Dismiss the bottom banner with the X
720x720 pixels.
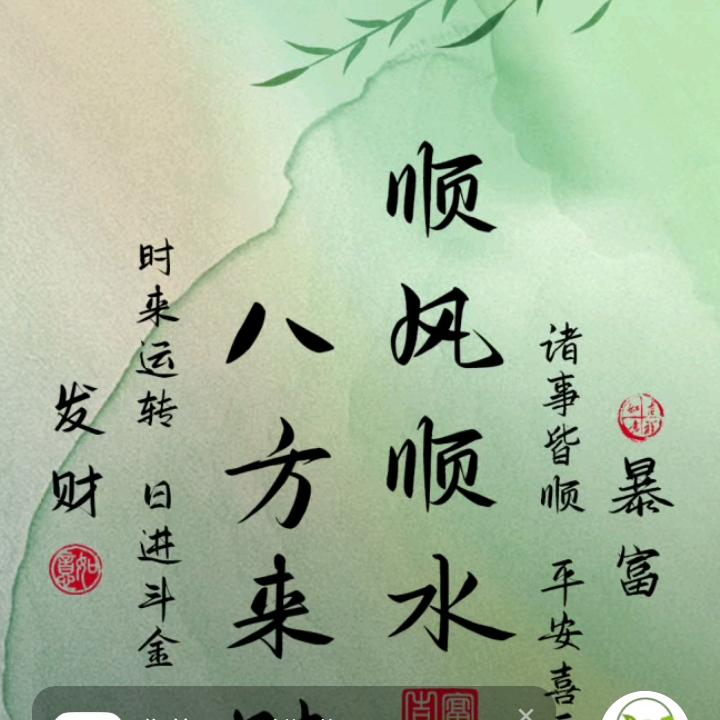(526, 713)
